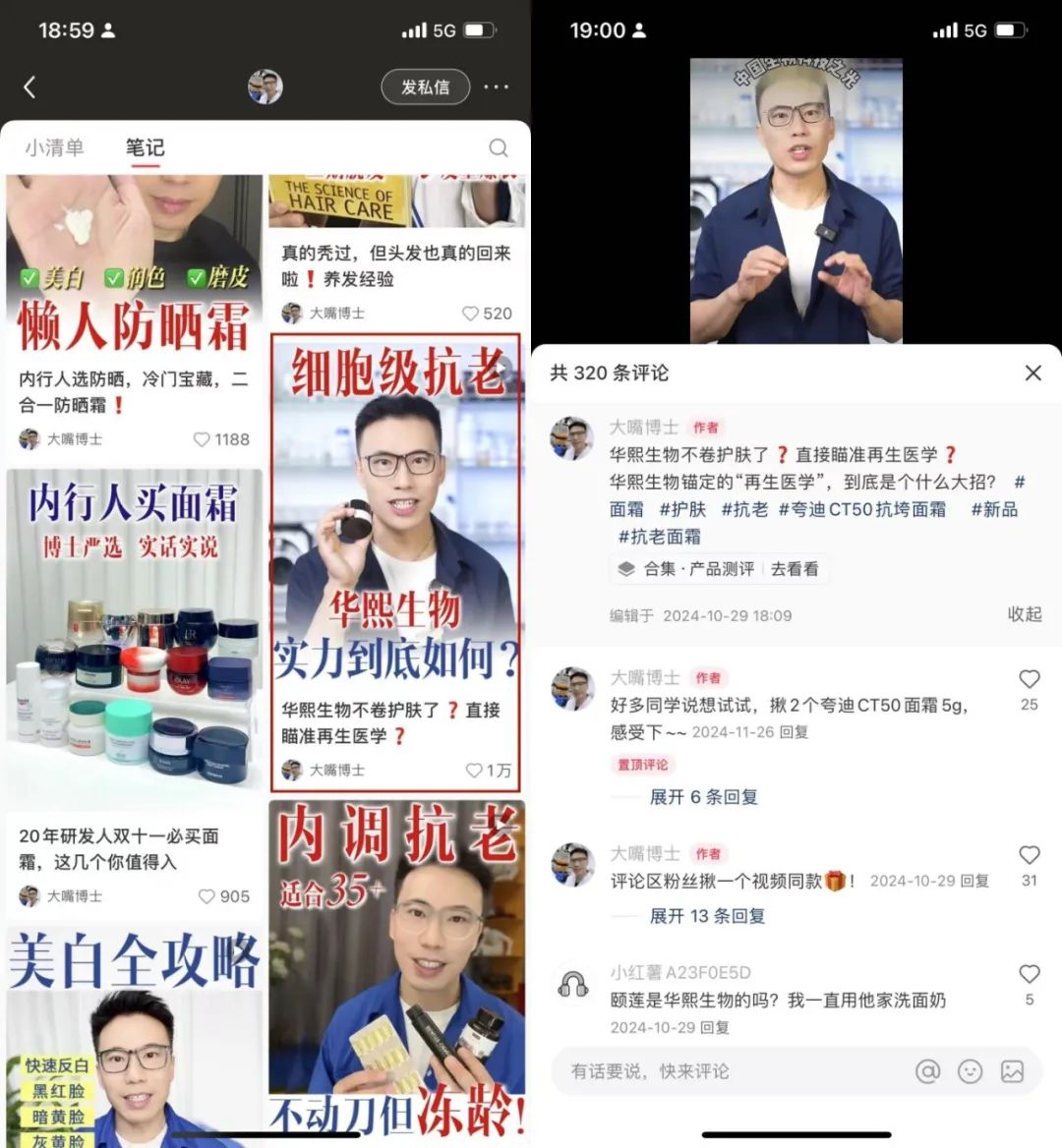Tap the 合集 collection icon above the comments

point(626,569)
